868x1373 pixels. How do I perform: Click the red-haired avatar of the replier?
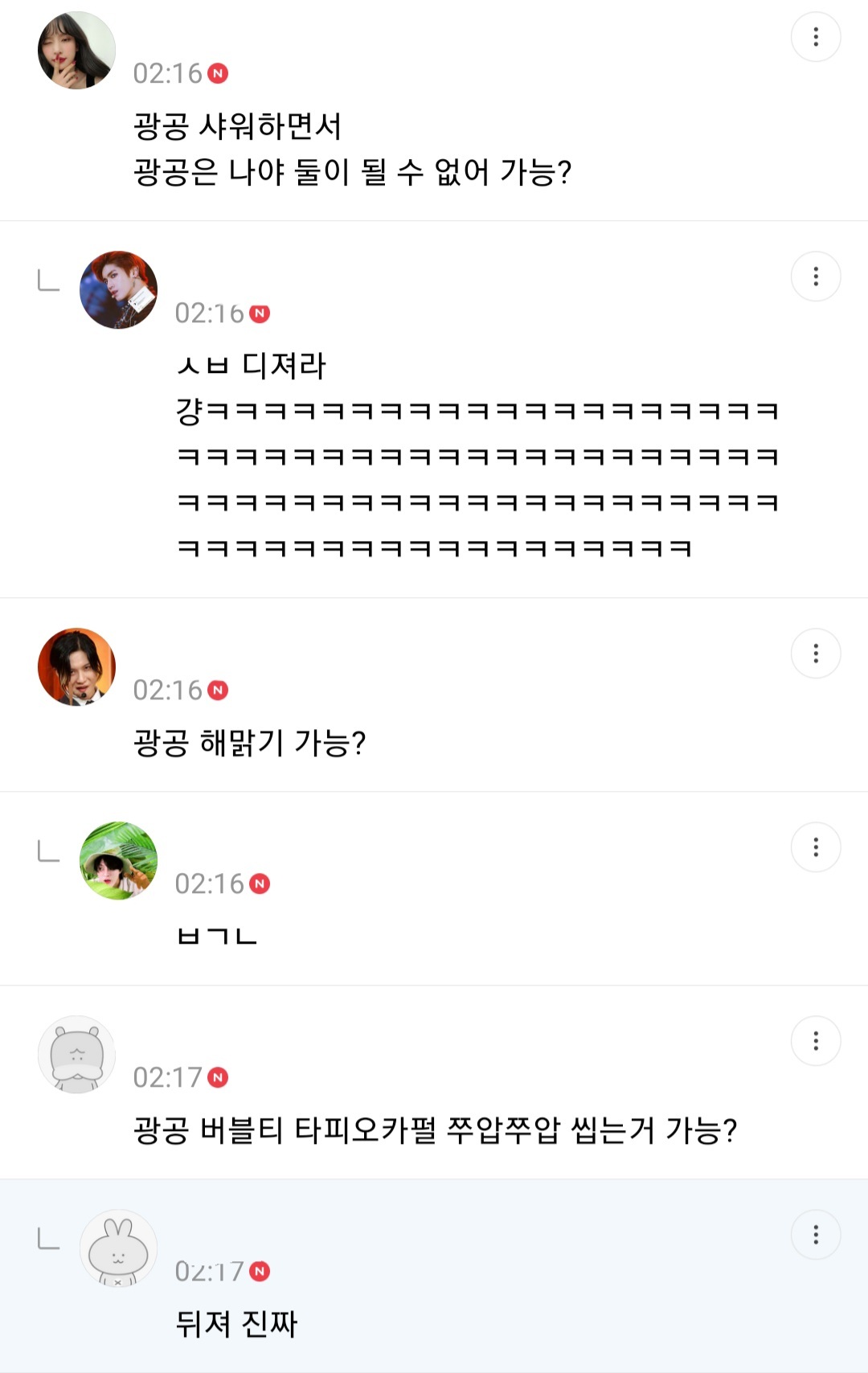click(119, 289)
